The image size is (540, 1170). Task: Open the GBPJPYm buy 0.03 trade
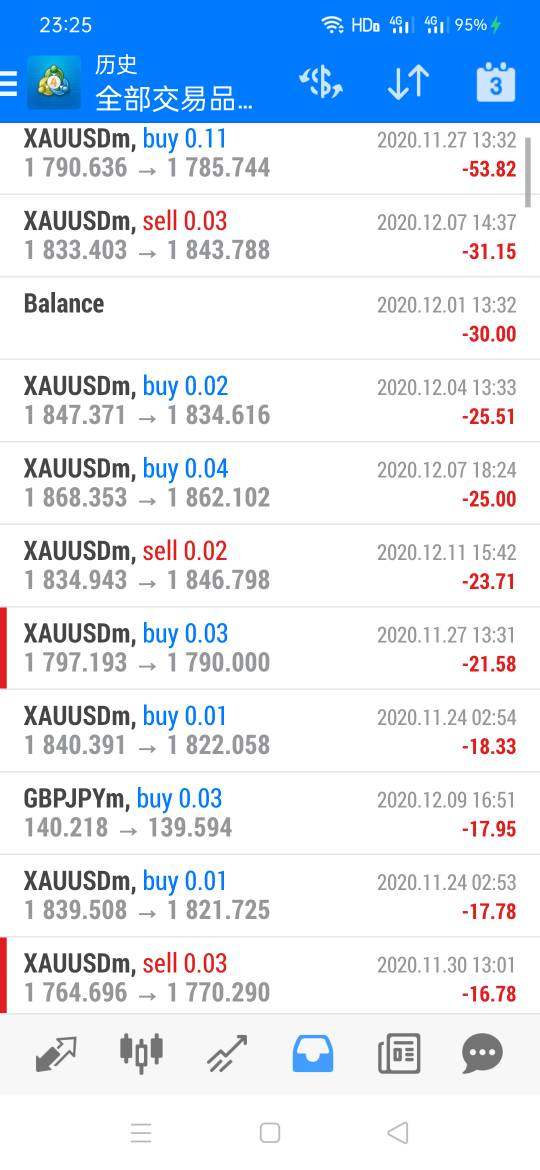(x=270, y=813)
